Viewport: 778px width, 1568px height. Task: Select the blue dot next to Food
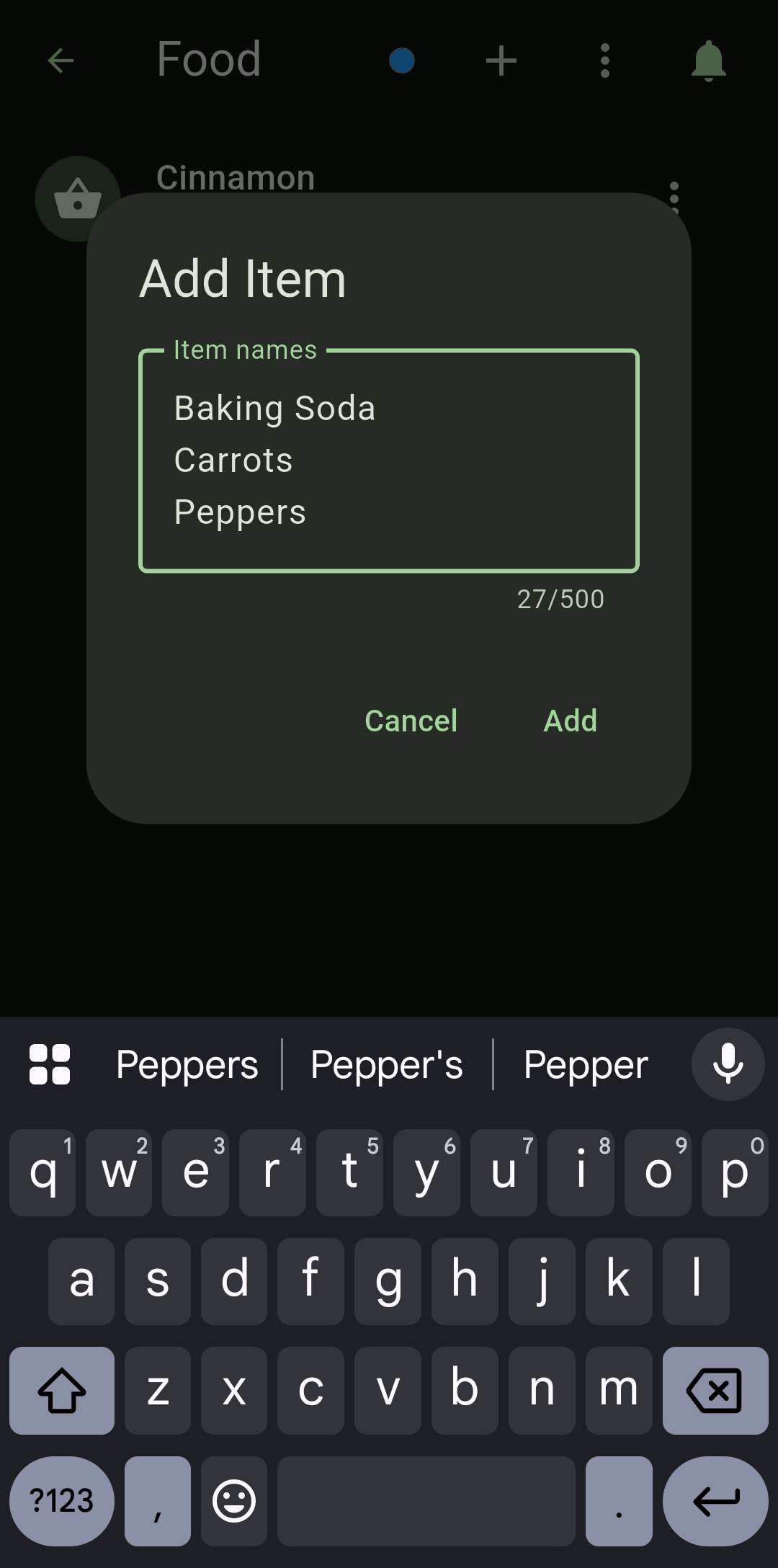coord(401,61)
